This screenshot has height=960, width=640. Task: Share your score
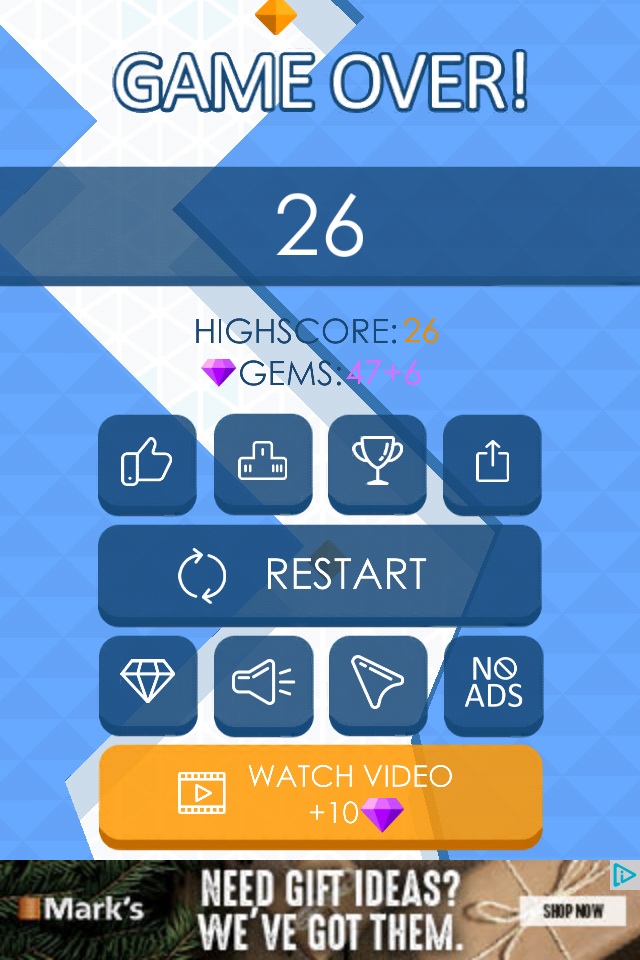pos(492,464)
